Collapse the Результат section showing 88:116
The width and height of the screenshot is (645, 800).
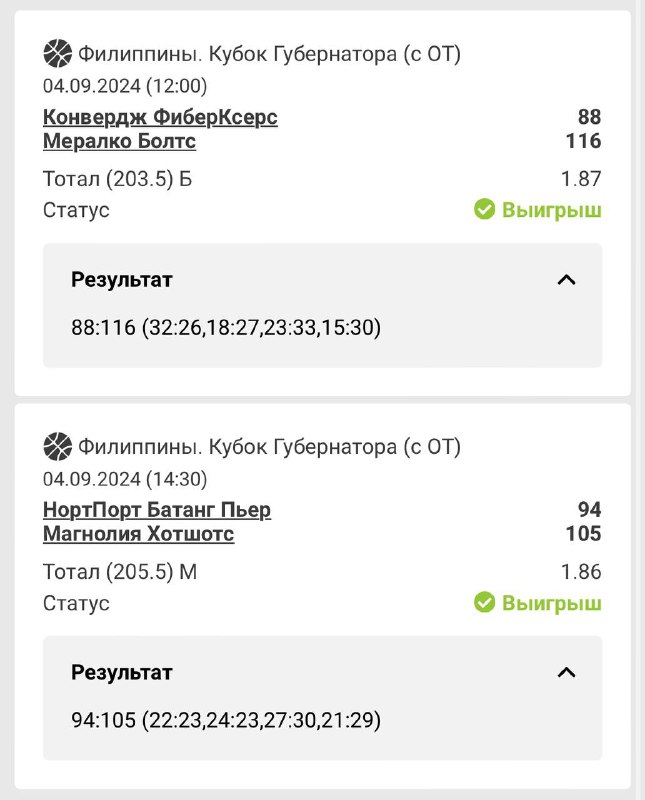click(x=566, y=280)
